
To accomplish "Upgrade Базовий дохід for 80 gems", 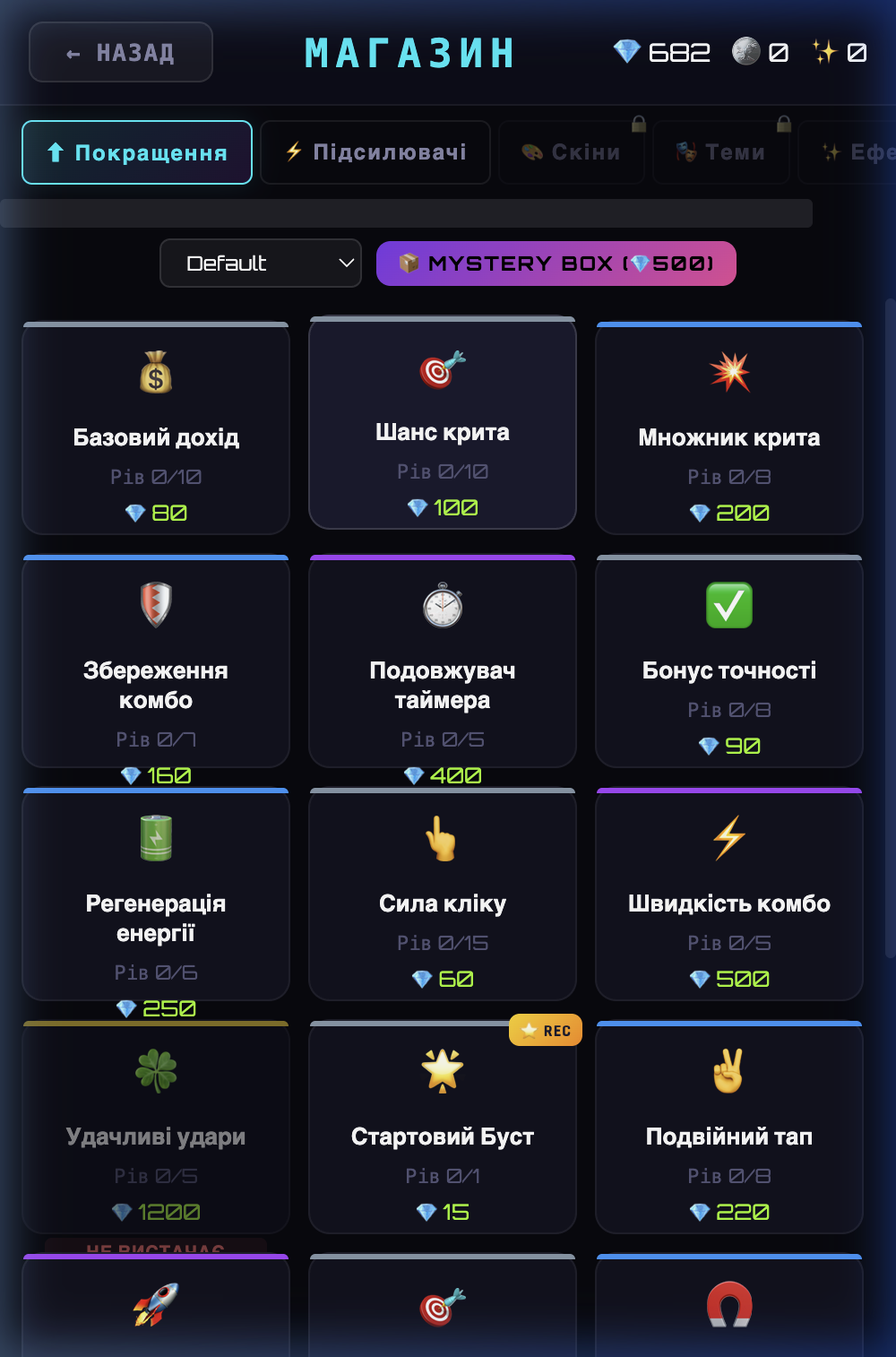I will tap(156, 429).
